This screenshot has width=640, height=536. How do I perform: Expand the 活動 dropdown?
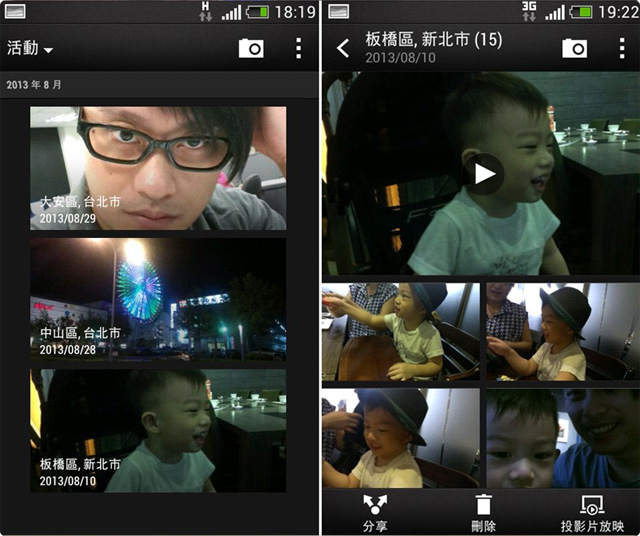point(30,48)
